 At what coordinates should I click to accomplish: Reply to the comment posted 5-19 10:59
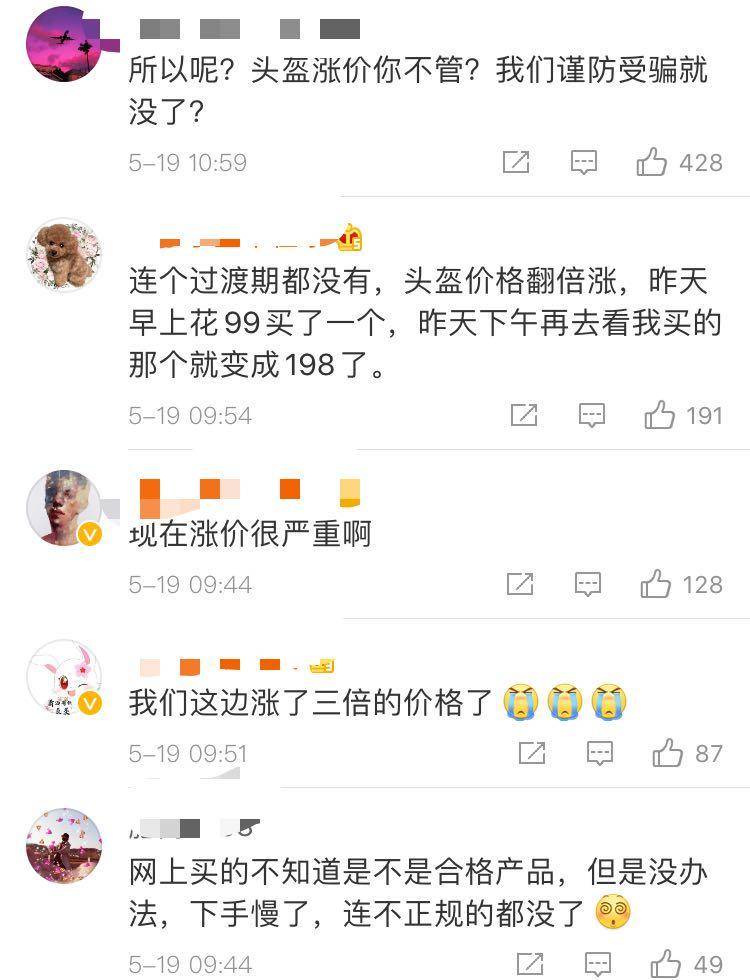(584, 162)
